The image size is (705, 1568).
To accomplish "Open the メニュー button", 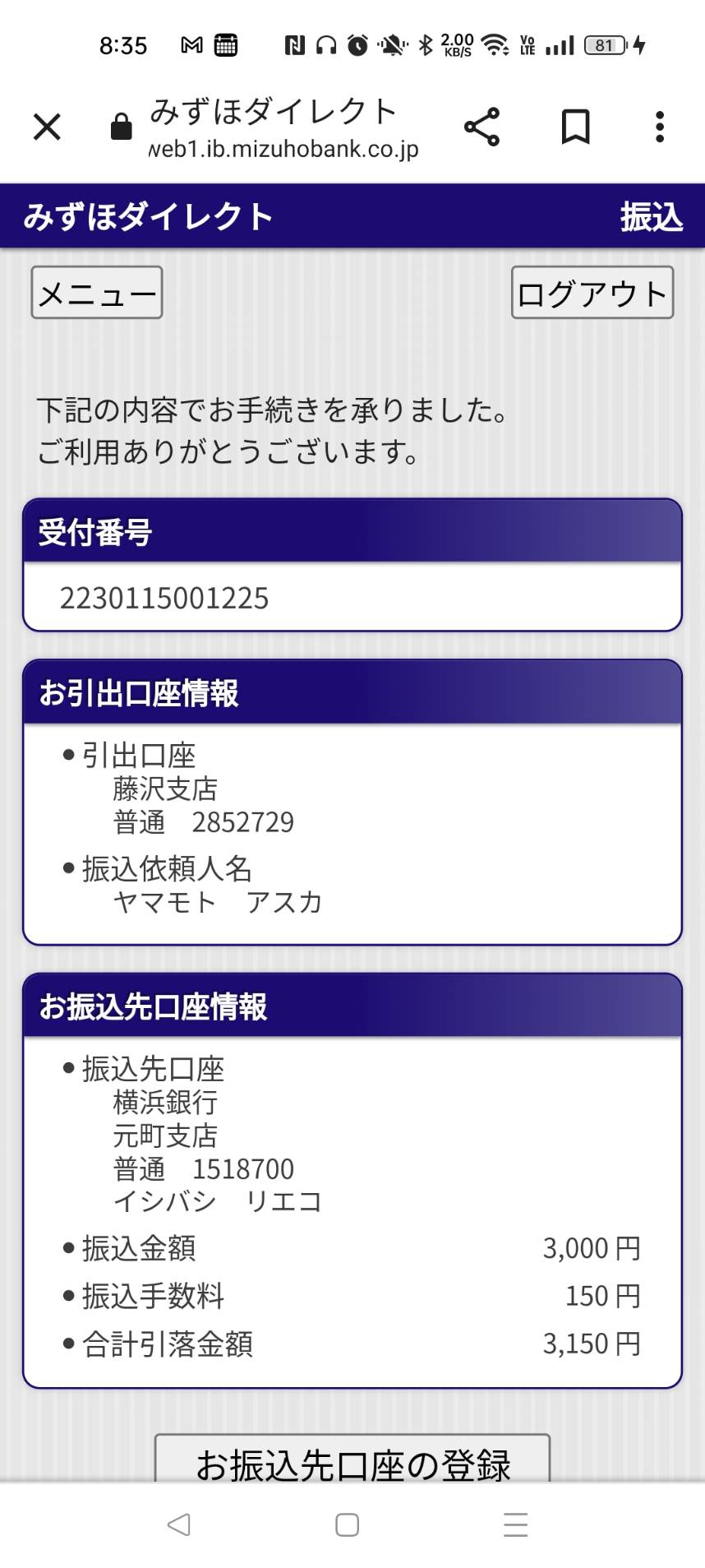I will pos(97,292).
